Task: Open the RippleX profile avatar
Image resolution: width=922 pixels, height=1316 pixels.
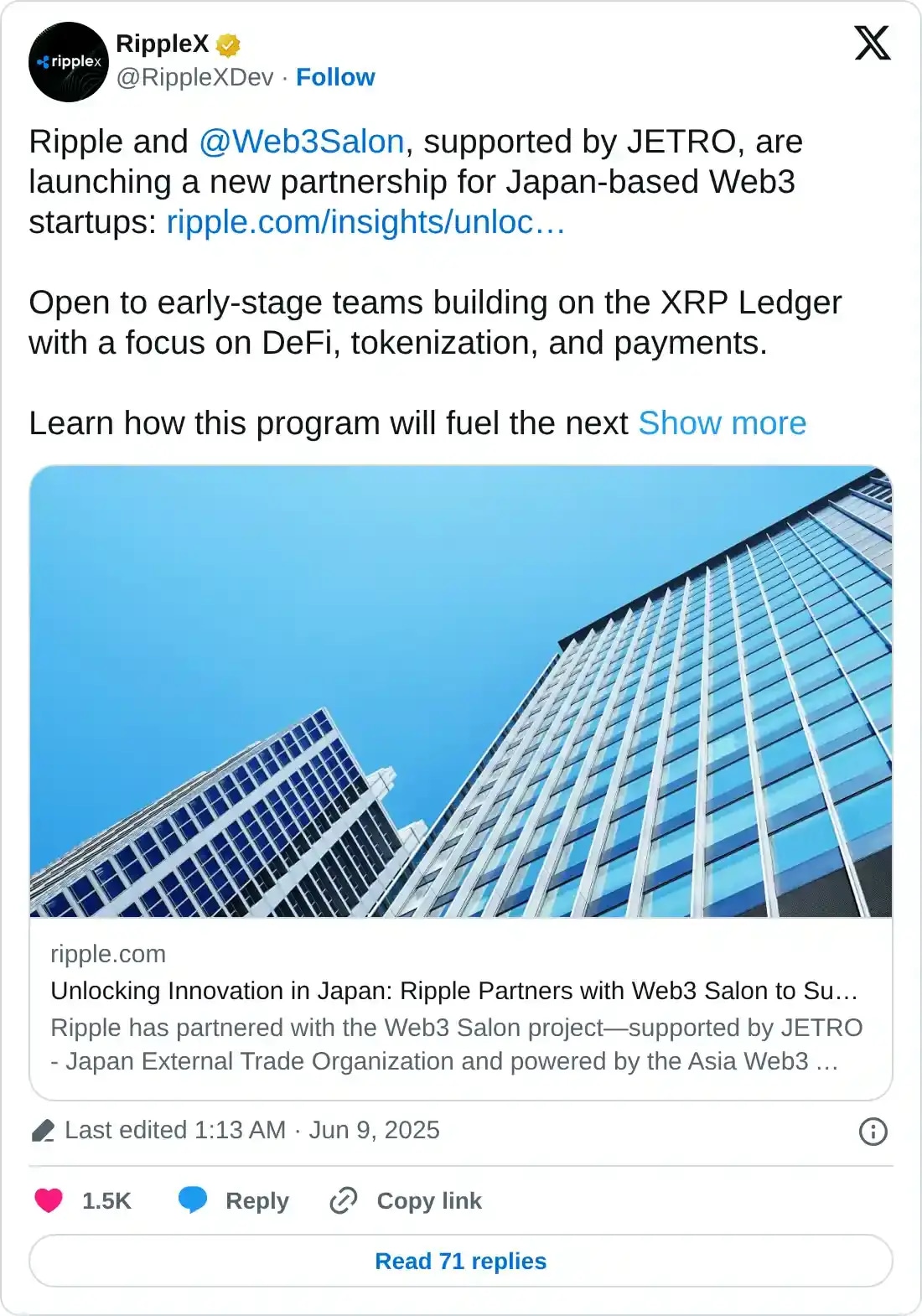Action: click(x=68, y=62)
